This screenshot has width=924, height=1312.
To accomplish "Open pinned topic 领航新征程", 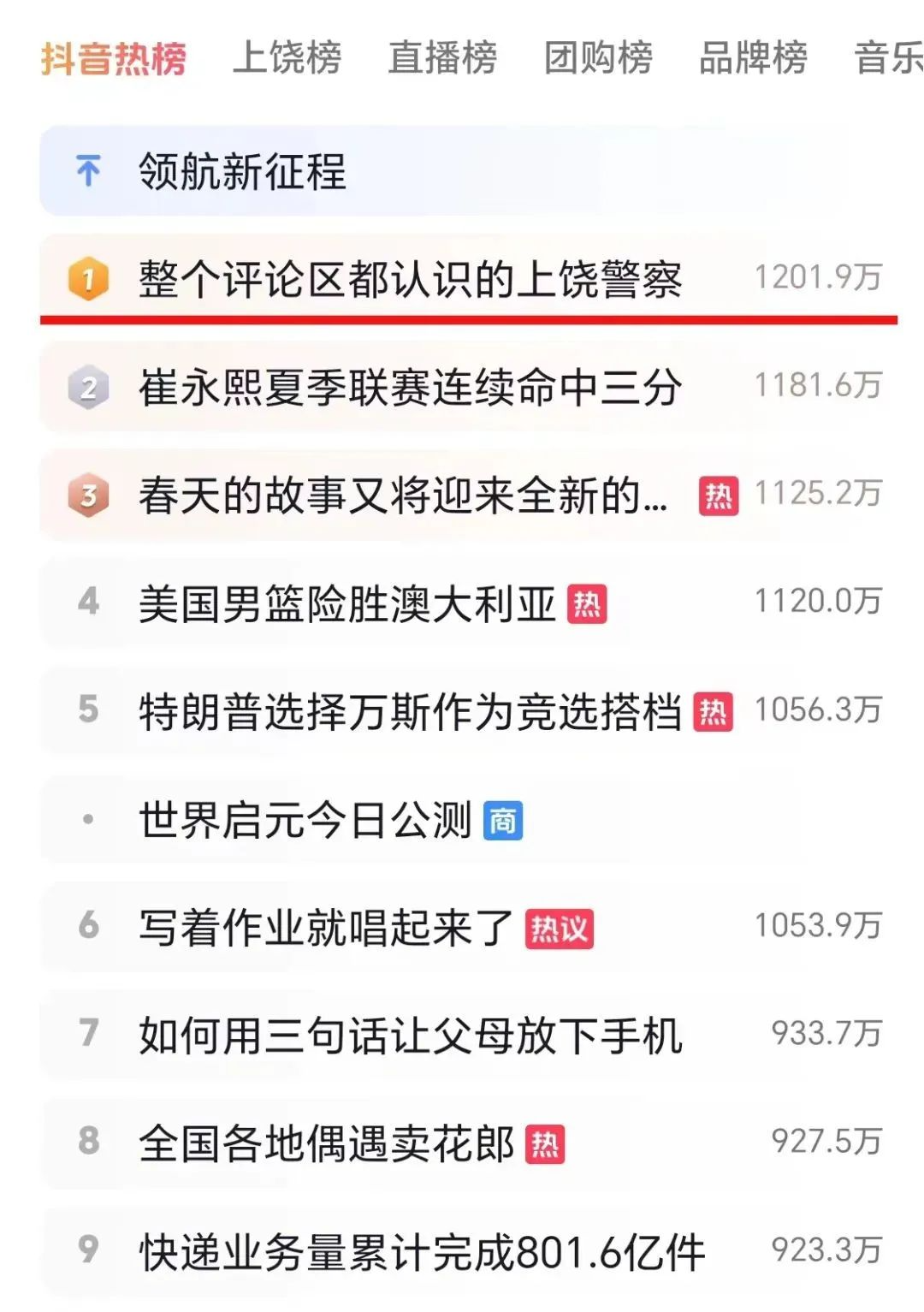I will tap(243, 171).
